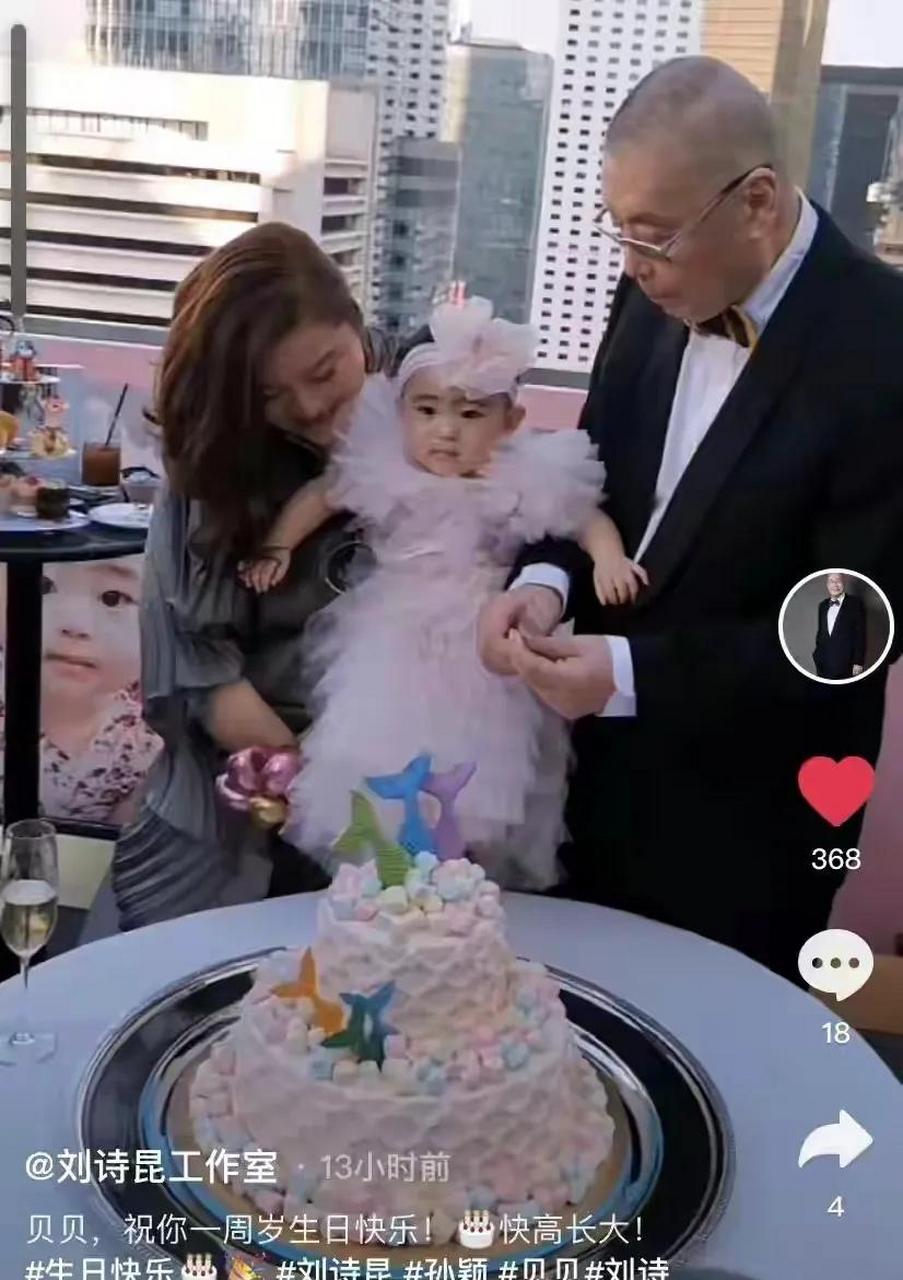Open @刘诗昆工作室 account page
The width and height of the screenshot is (903, 1280).
(151, 1166)
